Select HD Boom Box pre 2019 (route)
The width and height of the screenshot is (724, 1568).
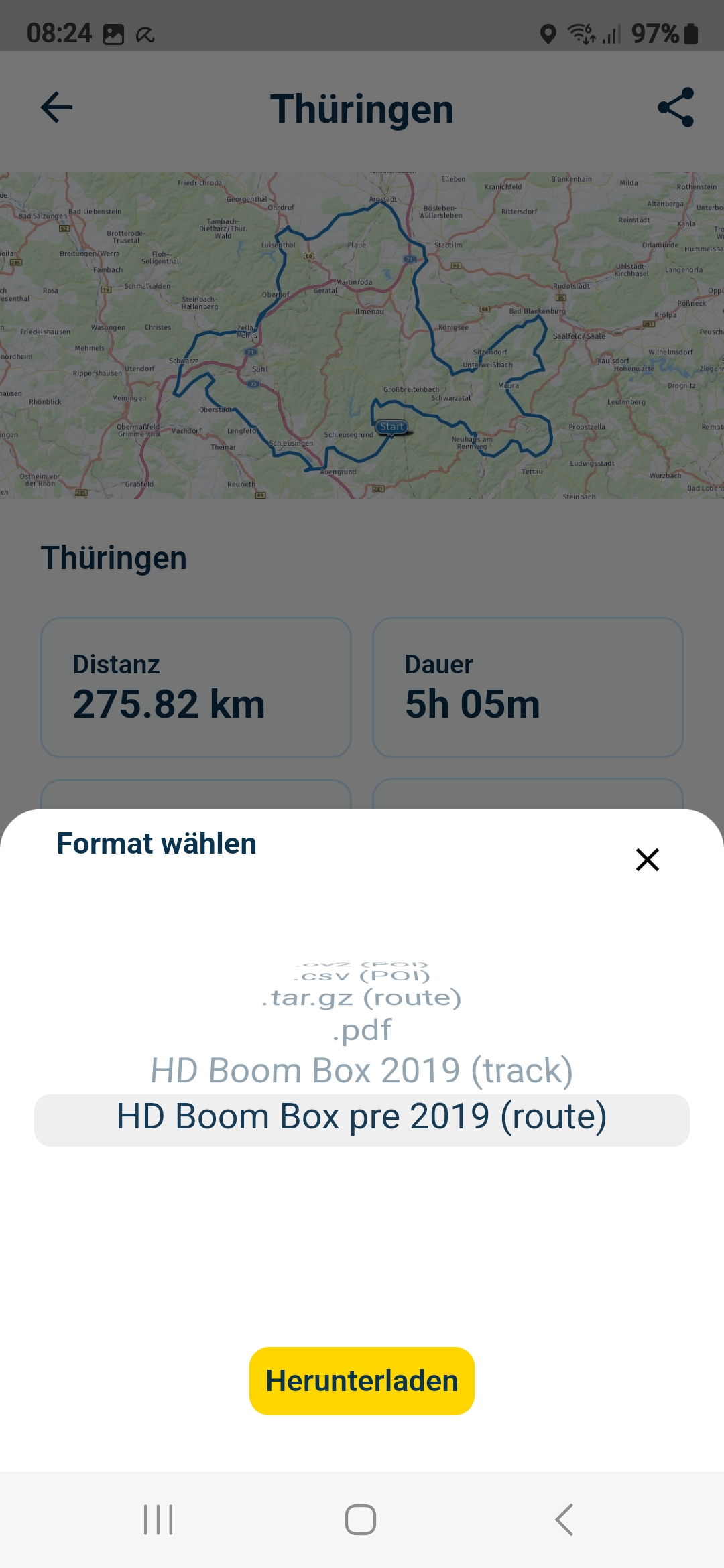click(362, 1118)
